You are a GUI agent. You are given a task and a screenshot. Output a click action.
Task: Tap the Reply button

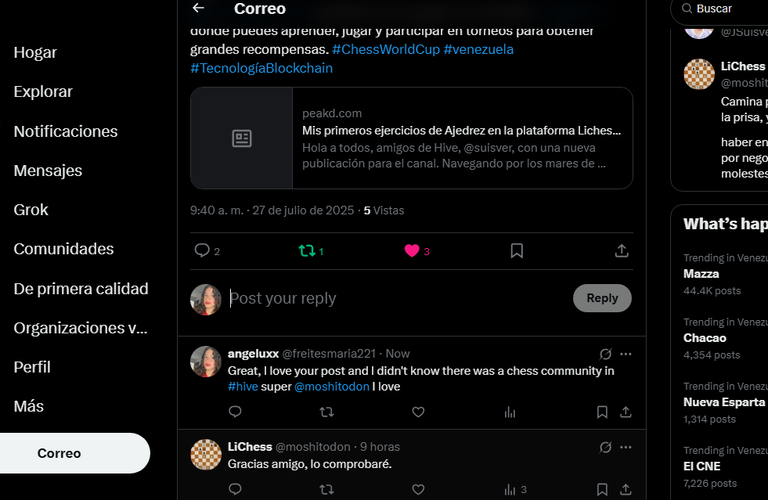point(602,298)
